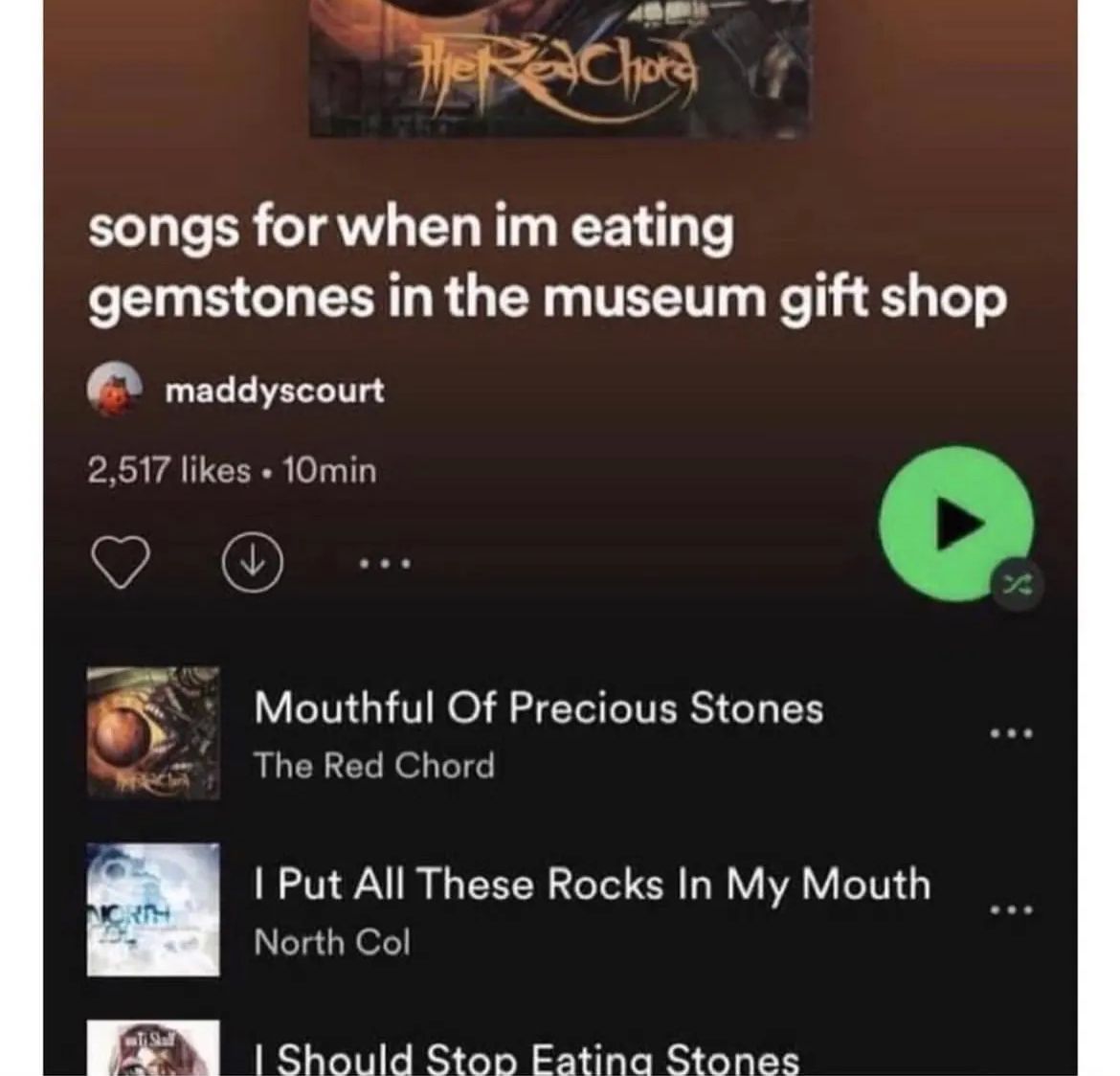Open options for Mouthful Of Precious Stones
This screenshot has width=1120, height=1076.
(1011, 735)
